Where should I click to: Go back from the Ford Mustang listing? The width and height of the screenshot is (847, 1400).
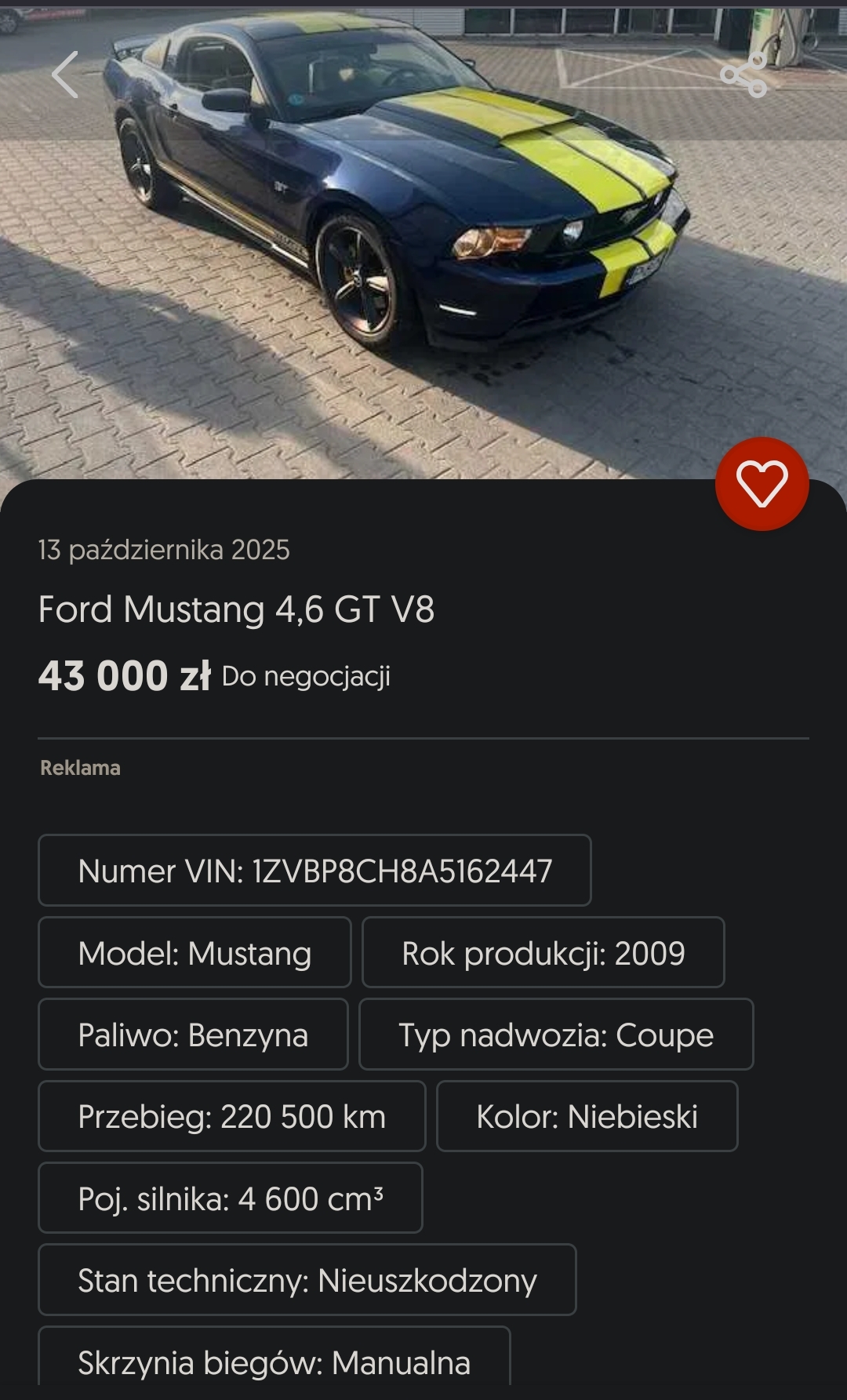coord(65,75)
